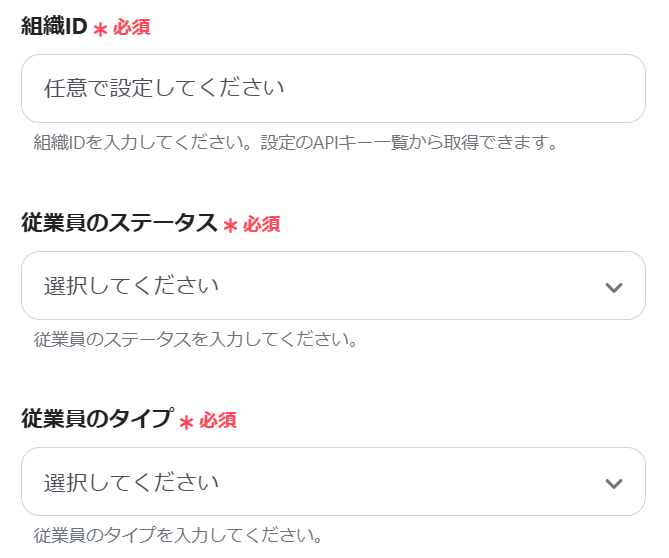Expand the 従業員のタイプ dropdown
This screenshot has width=669, height=558.
(x=333, y=482)
